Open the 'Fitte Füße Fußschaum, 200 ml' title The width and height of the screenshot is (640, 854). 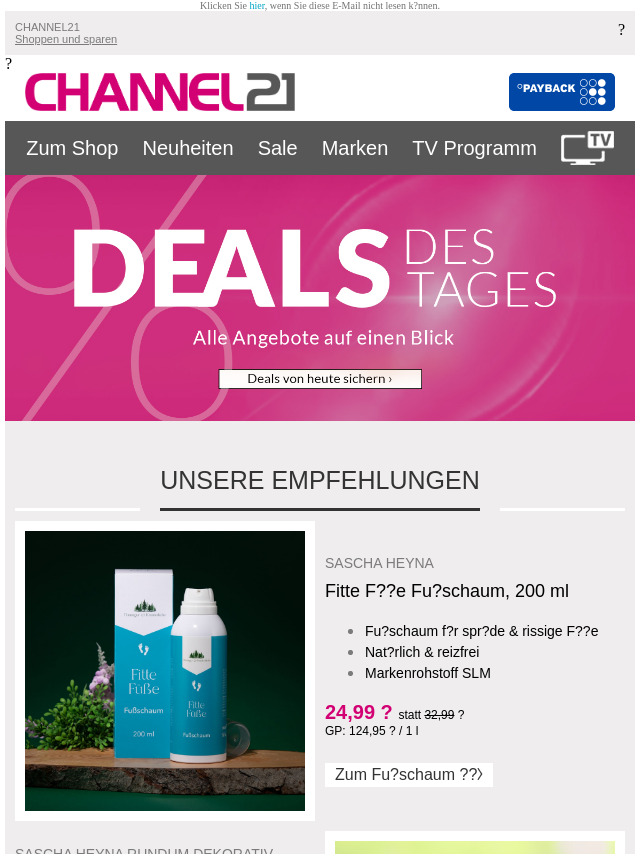click(x=447, y=591)
